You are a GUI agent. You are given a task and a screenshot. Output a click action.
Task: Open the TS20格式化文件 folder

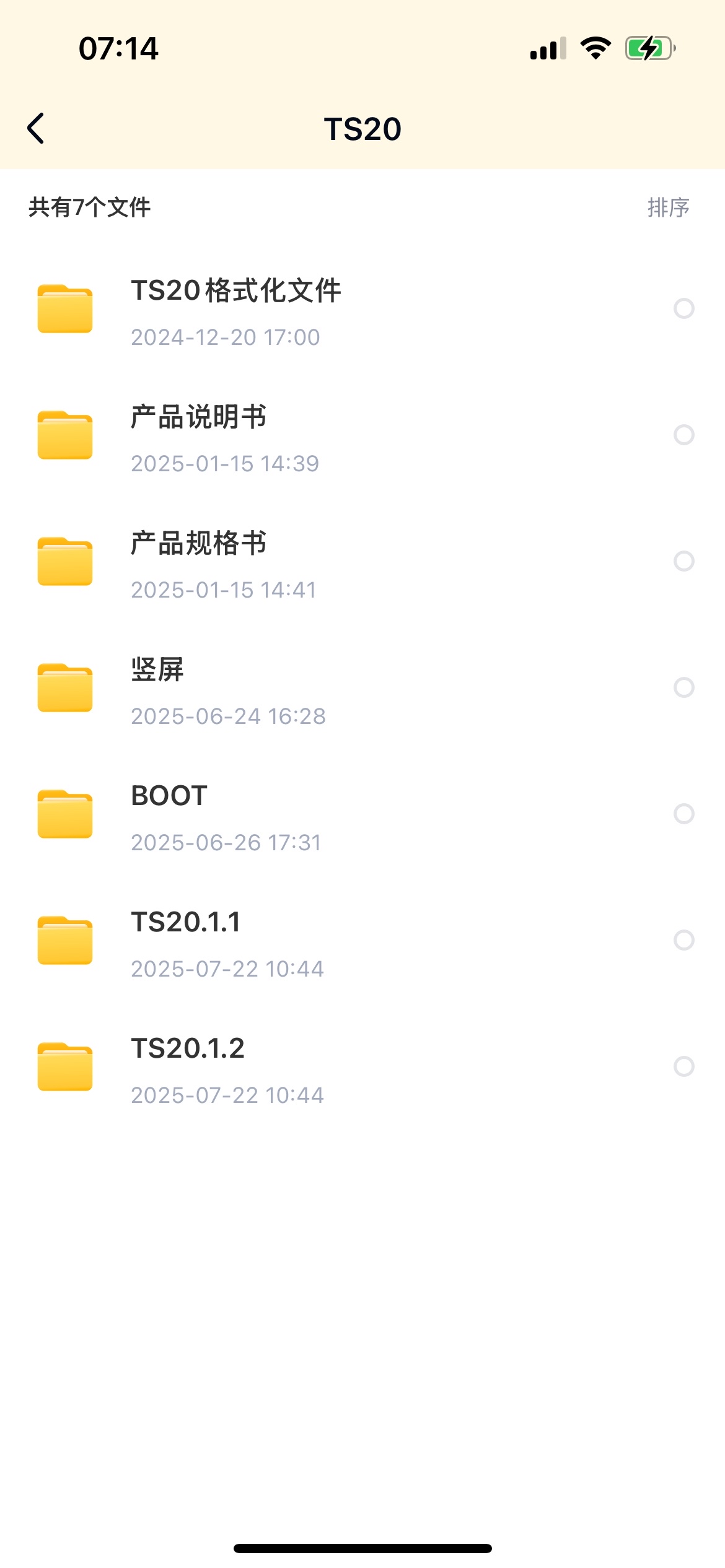362,309
